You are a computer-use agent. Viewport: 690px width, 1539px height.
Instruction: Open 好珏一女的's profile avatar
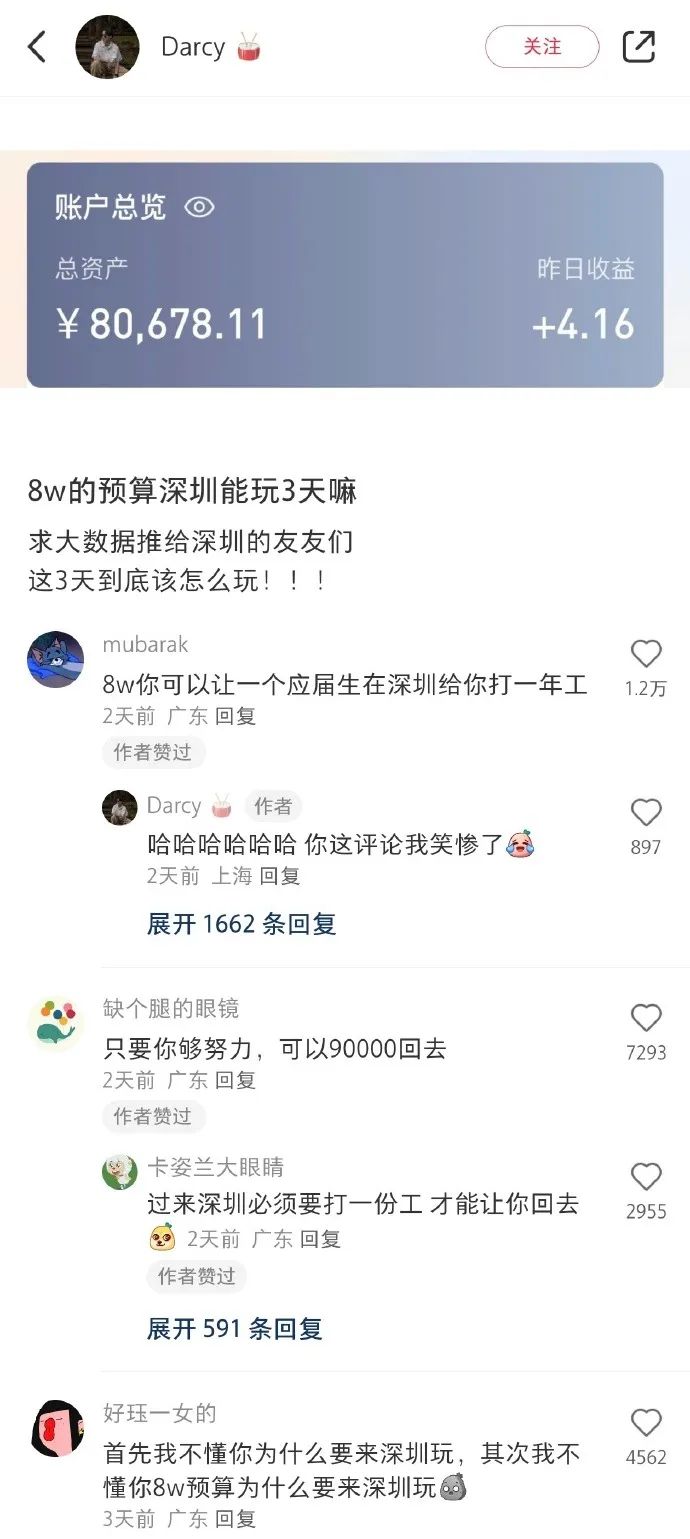56,1428
